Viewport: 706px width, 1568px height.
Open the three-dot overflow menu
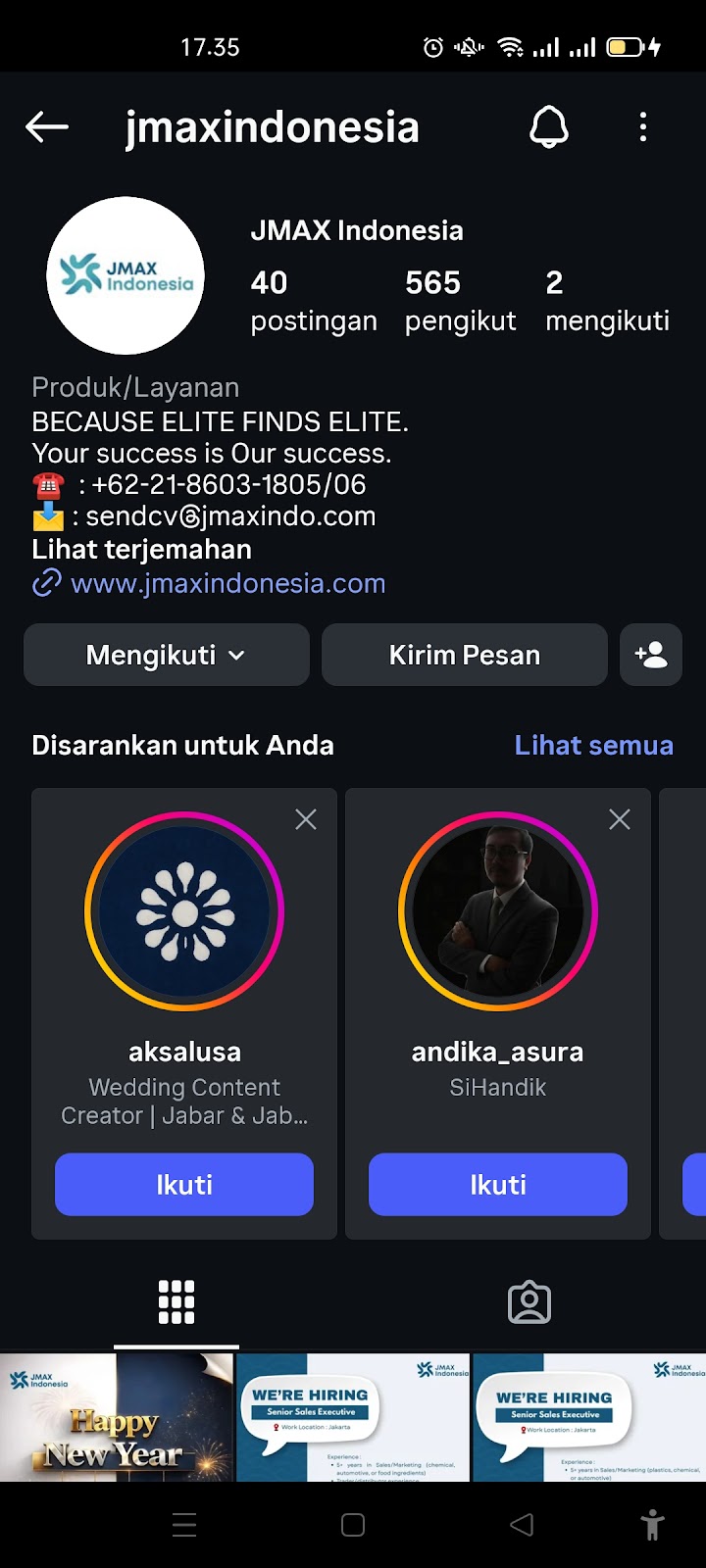[x=643, y=127]
